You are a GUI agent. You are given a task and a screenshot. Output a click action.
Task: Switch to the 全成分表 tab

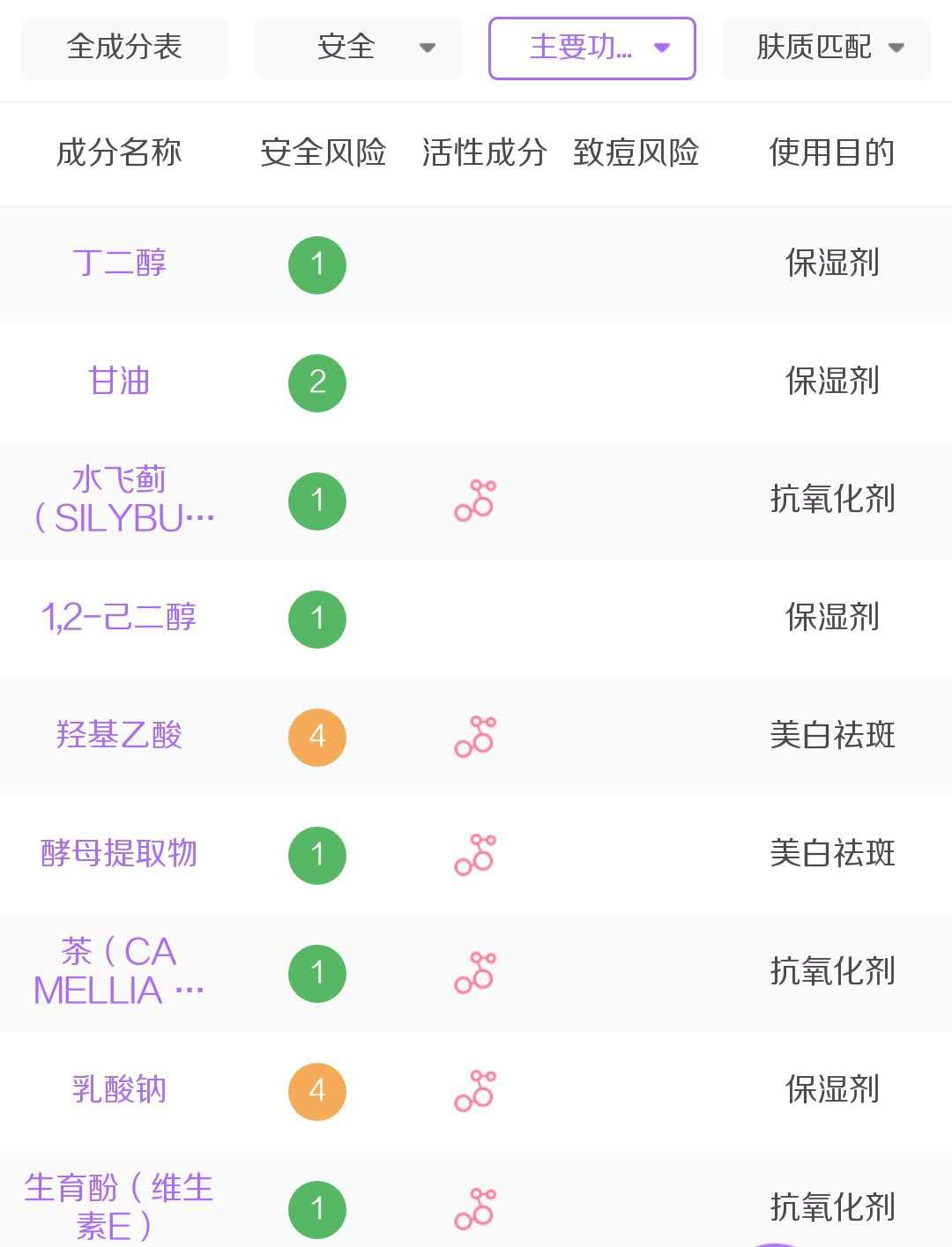point(123,48)
